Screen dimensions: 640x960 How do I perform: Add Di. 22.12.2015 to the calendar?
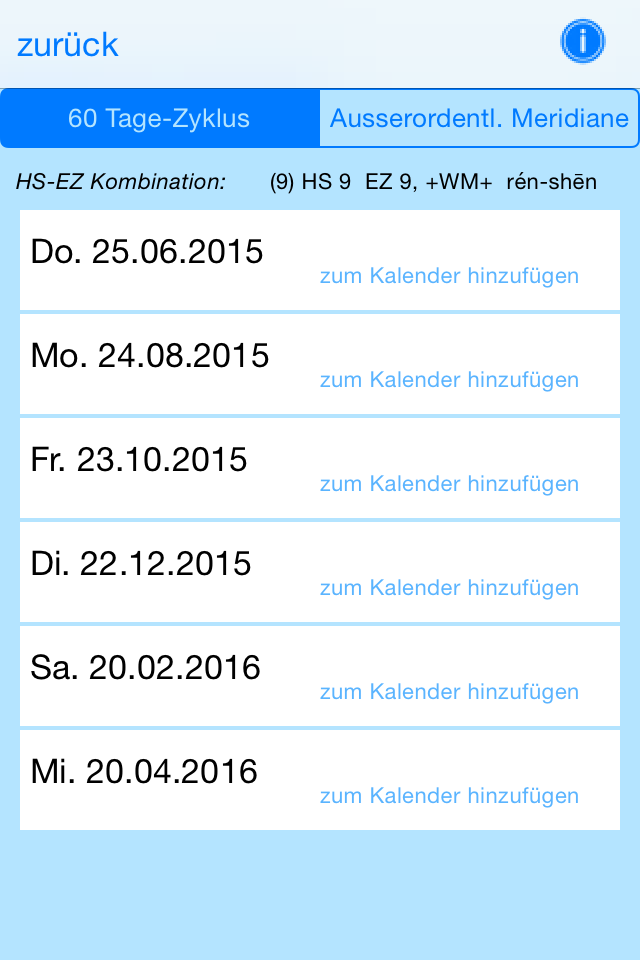[x=449, y=588]
